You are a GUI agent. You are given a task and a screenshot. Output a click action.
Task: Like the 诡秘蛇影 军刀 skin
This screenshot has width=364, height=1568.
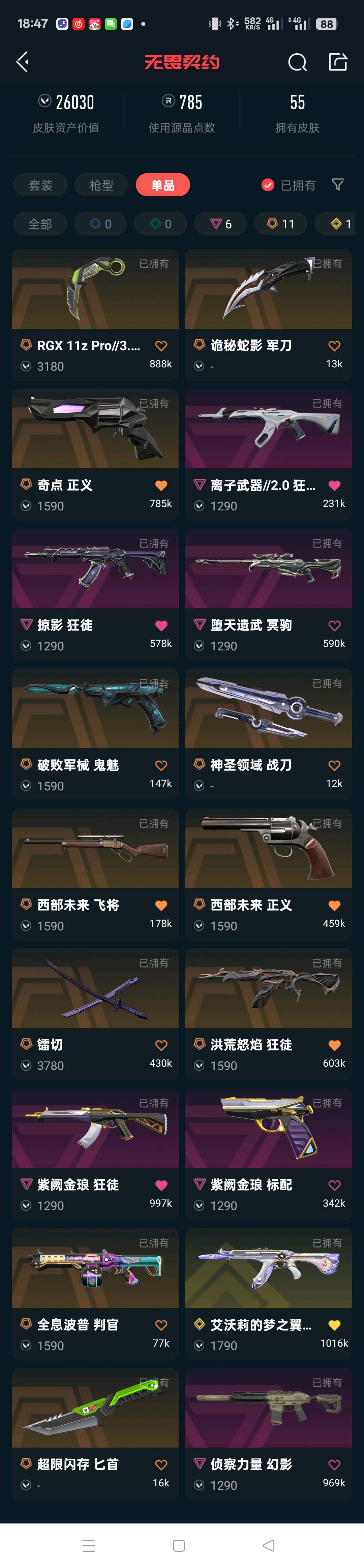point(334,346)
